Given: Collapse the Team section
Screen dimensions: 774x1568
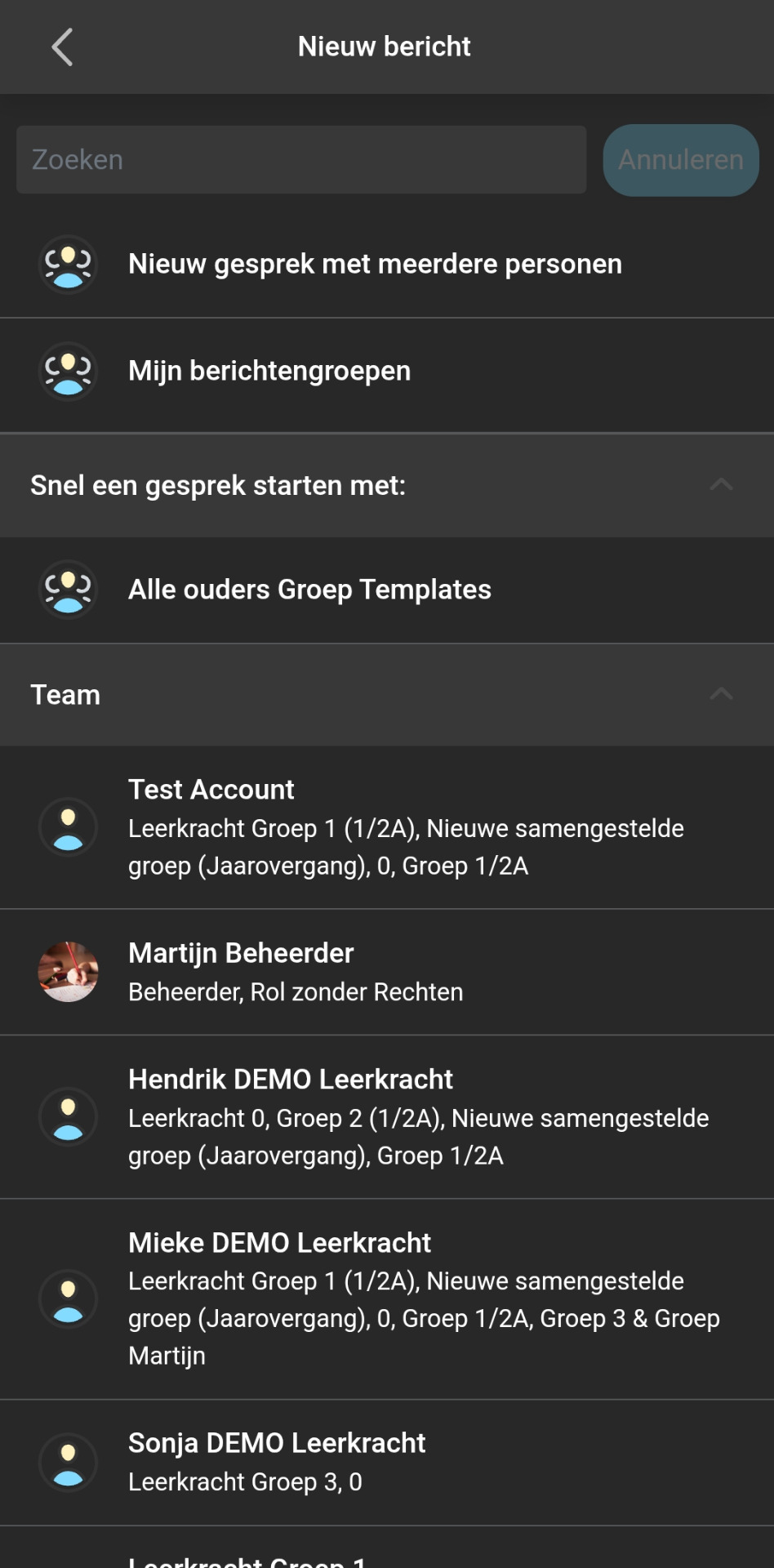Looking at the screenshot, I should (721, 694).
